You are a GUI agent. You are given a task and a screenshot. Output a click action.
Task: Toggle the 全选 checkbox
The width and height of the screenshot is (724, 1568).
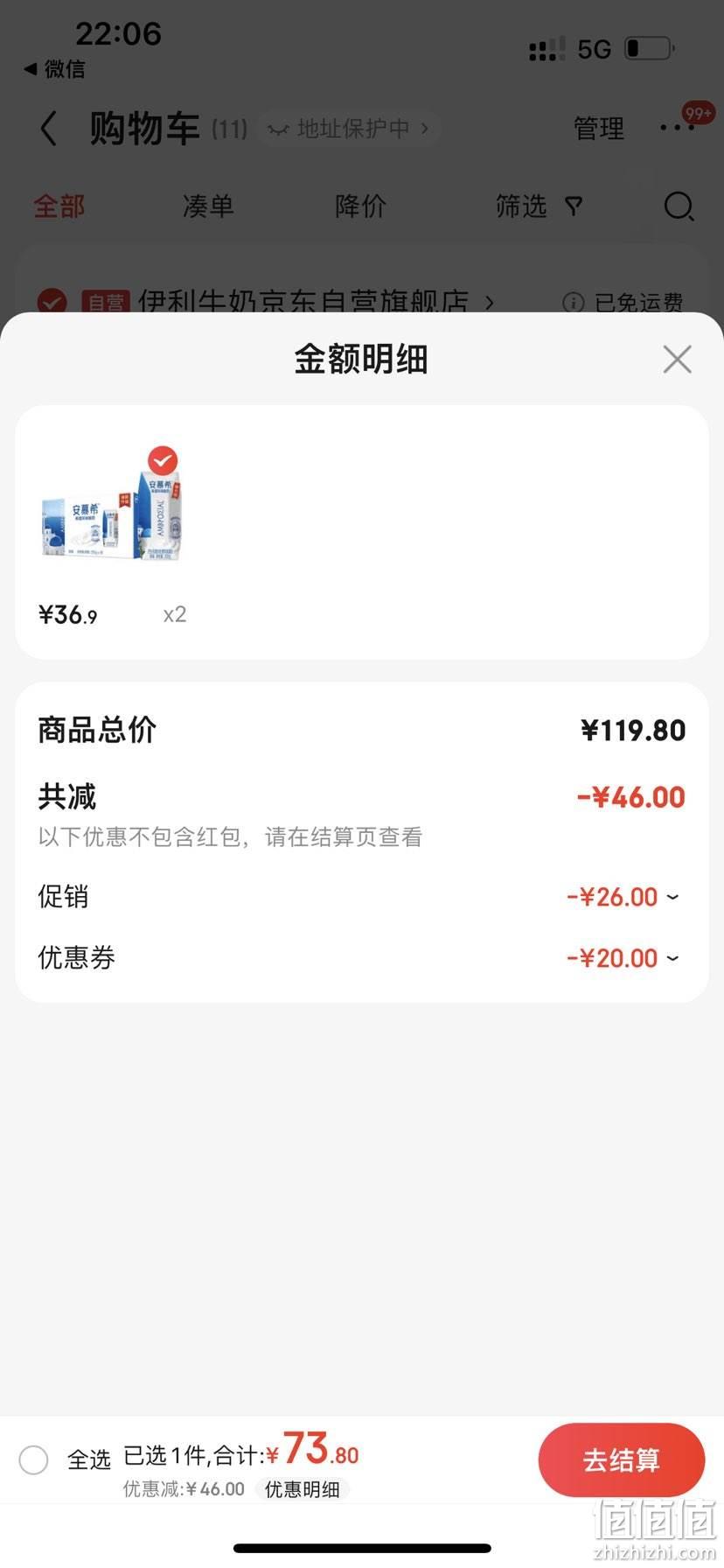coord(33,1459)
